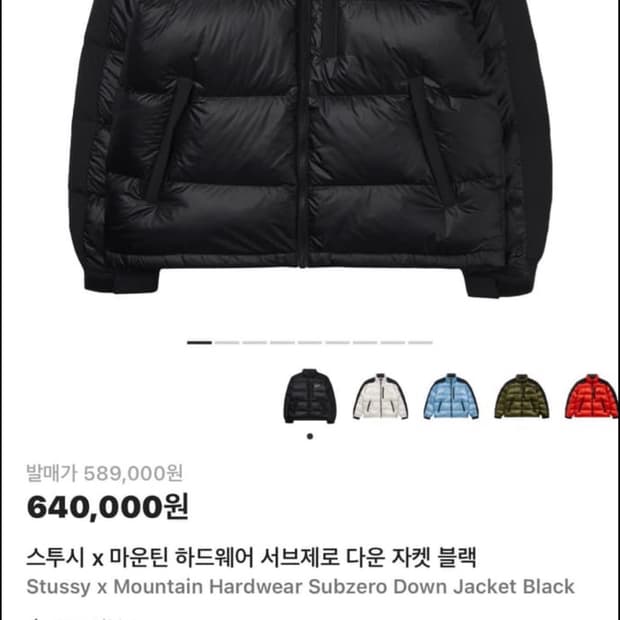620x620 pixels.
Task: Select the red jacket color thumbnail
Action: click(x=592, y=396)
